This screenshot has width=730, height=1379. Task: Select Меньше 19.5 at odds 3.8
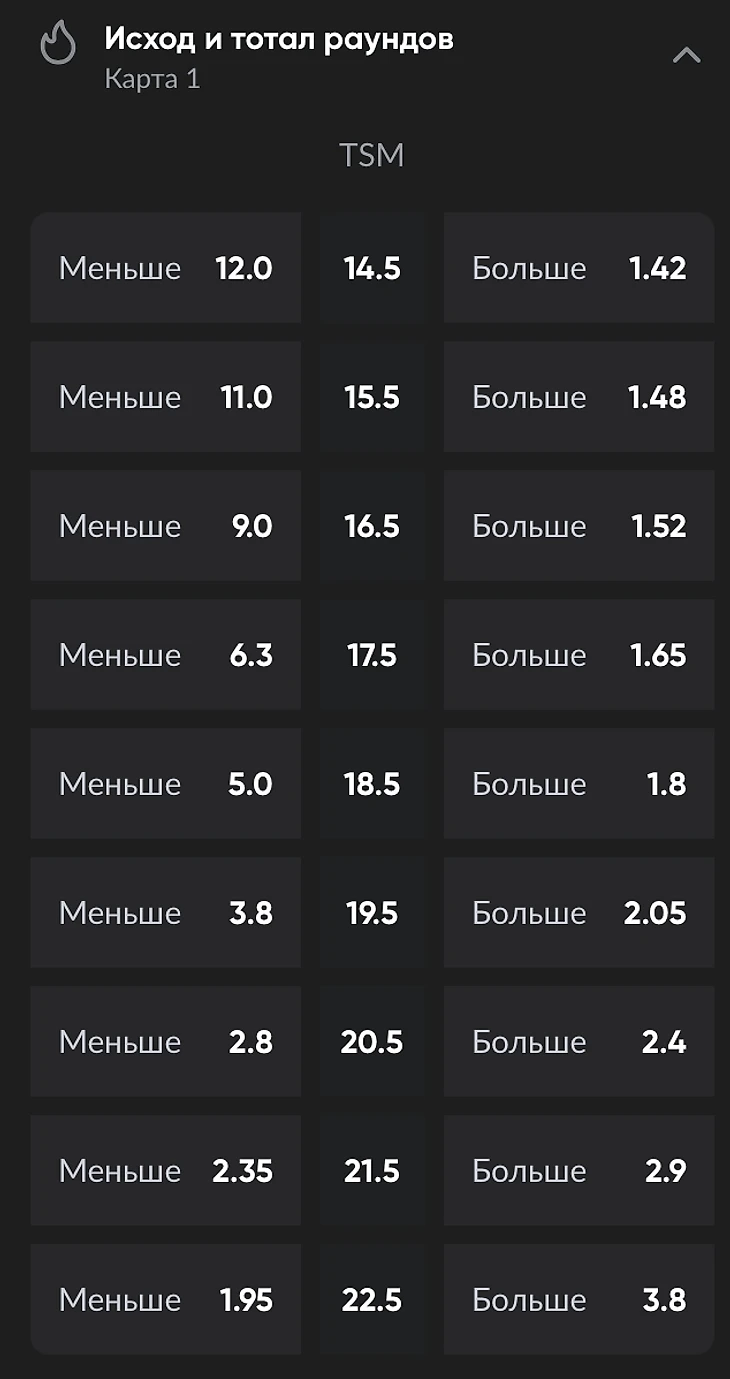click(165, 913)
